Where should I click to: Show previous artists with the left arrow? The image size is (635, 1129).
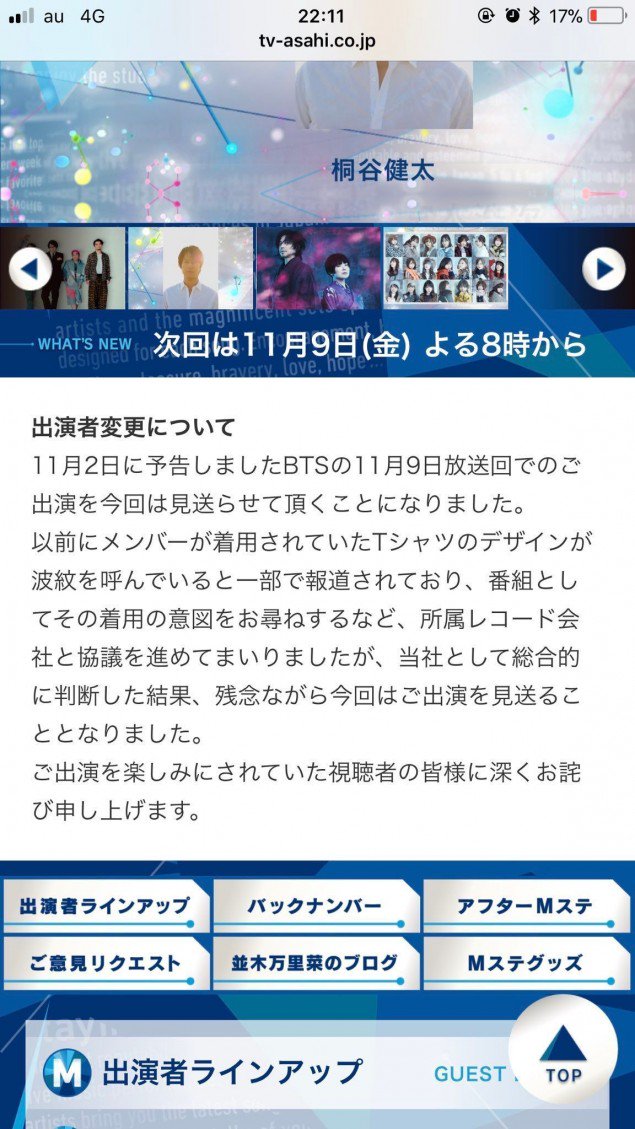click(30, 269)
